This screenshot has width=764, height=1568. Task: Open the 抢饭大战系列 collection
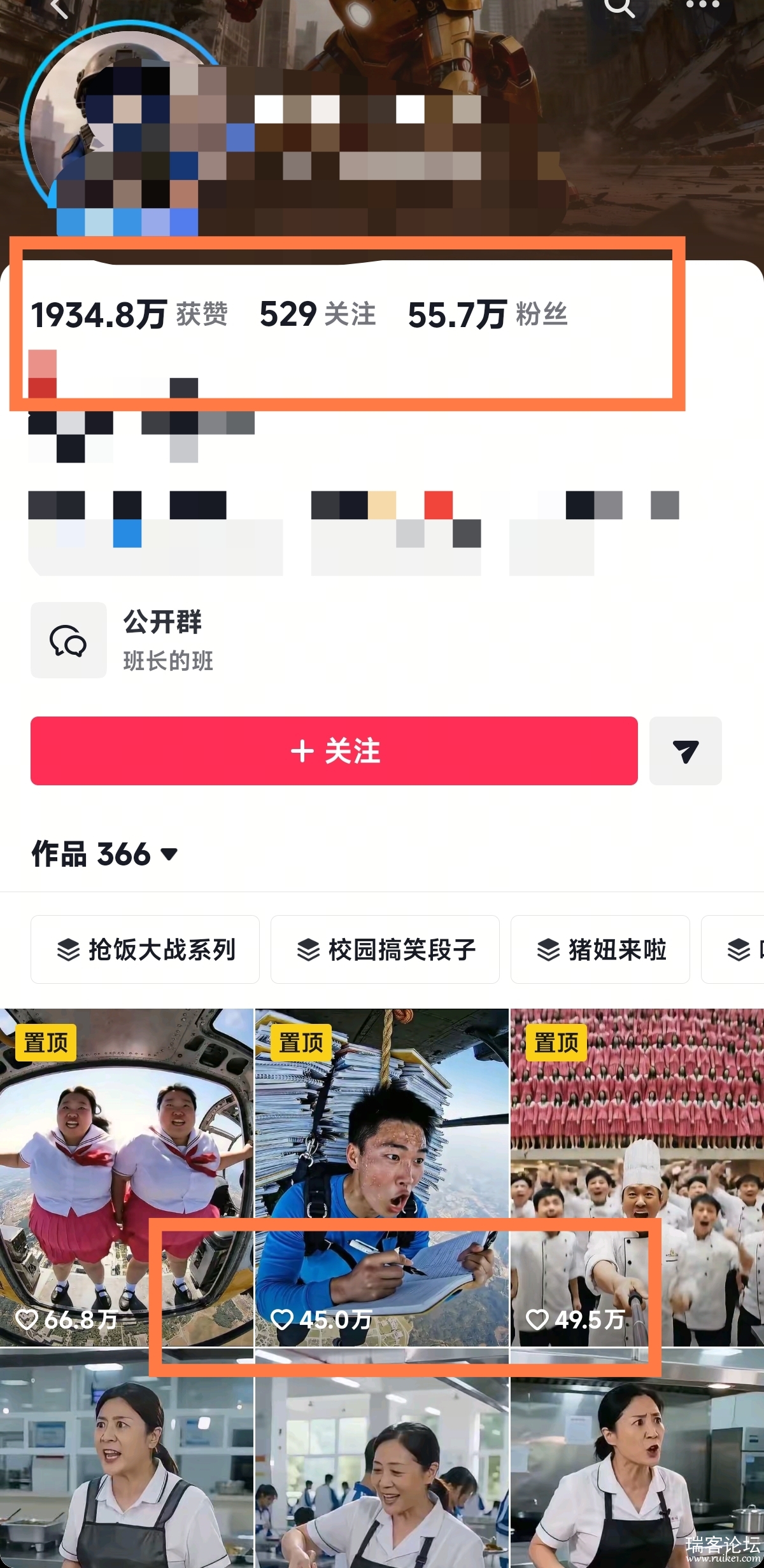tap(145, 949)
